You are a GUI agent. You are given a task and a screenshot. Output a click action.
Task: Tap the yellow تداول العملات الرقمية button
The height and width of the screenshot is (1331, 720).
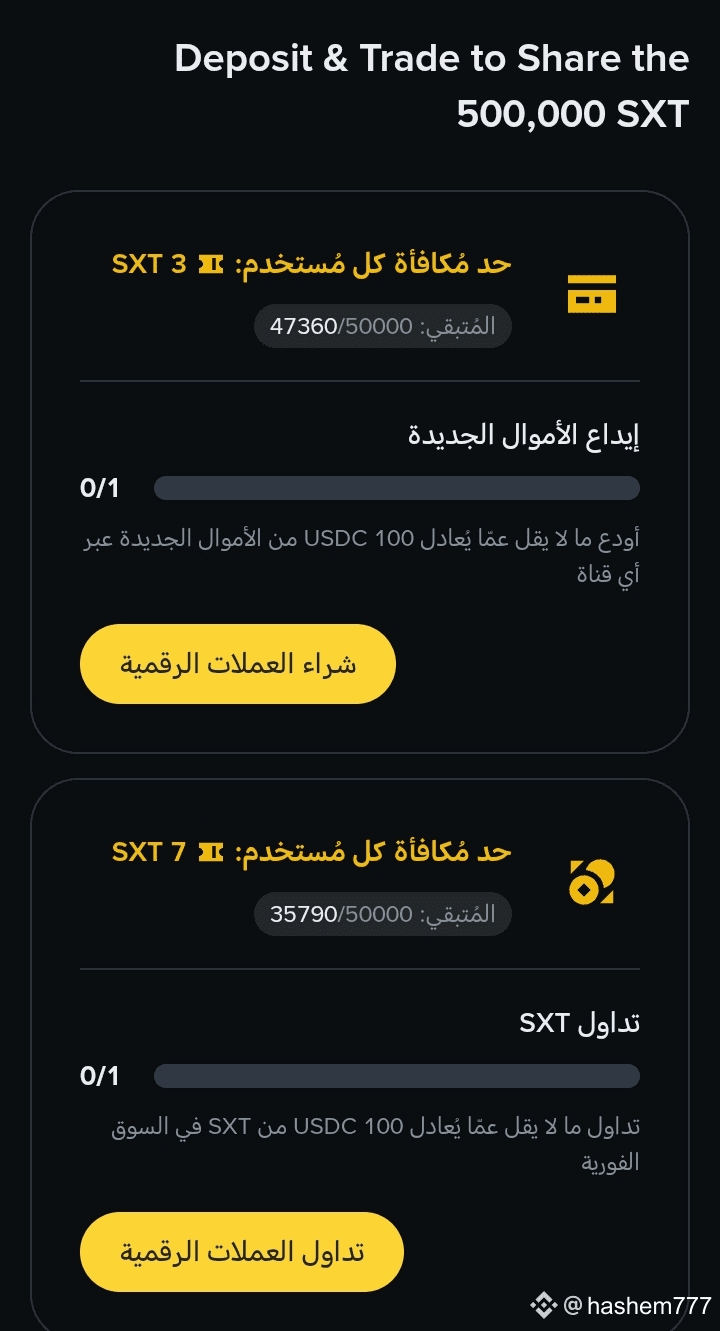(241, 1252)
